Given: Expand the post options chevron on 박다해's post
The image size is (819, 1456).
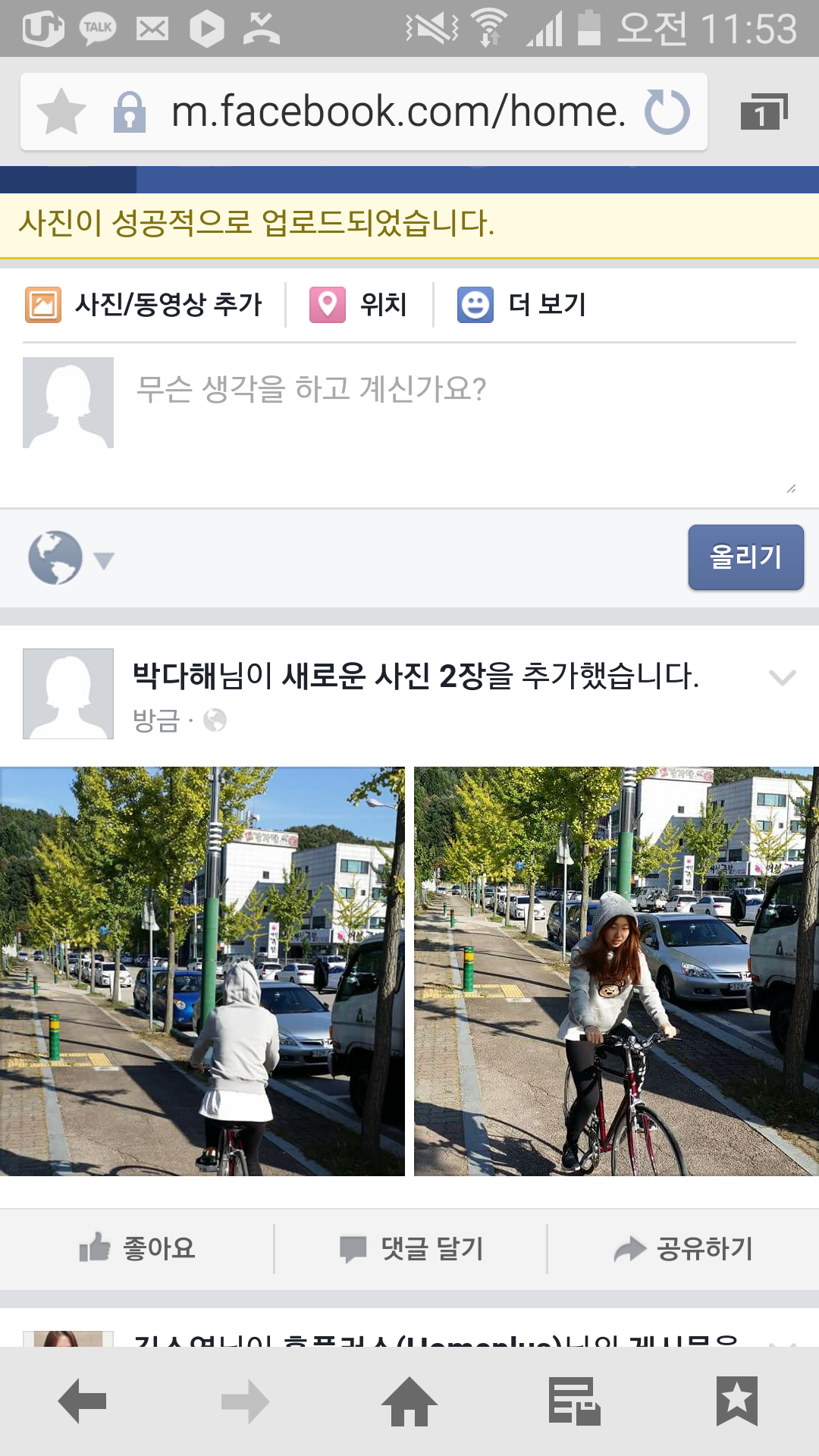Looking at the screenshot, I should pos(782,677).
